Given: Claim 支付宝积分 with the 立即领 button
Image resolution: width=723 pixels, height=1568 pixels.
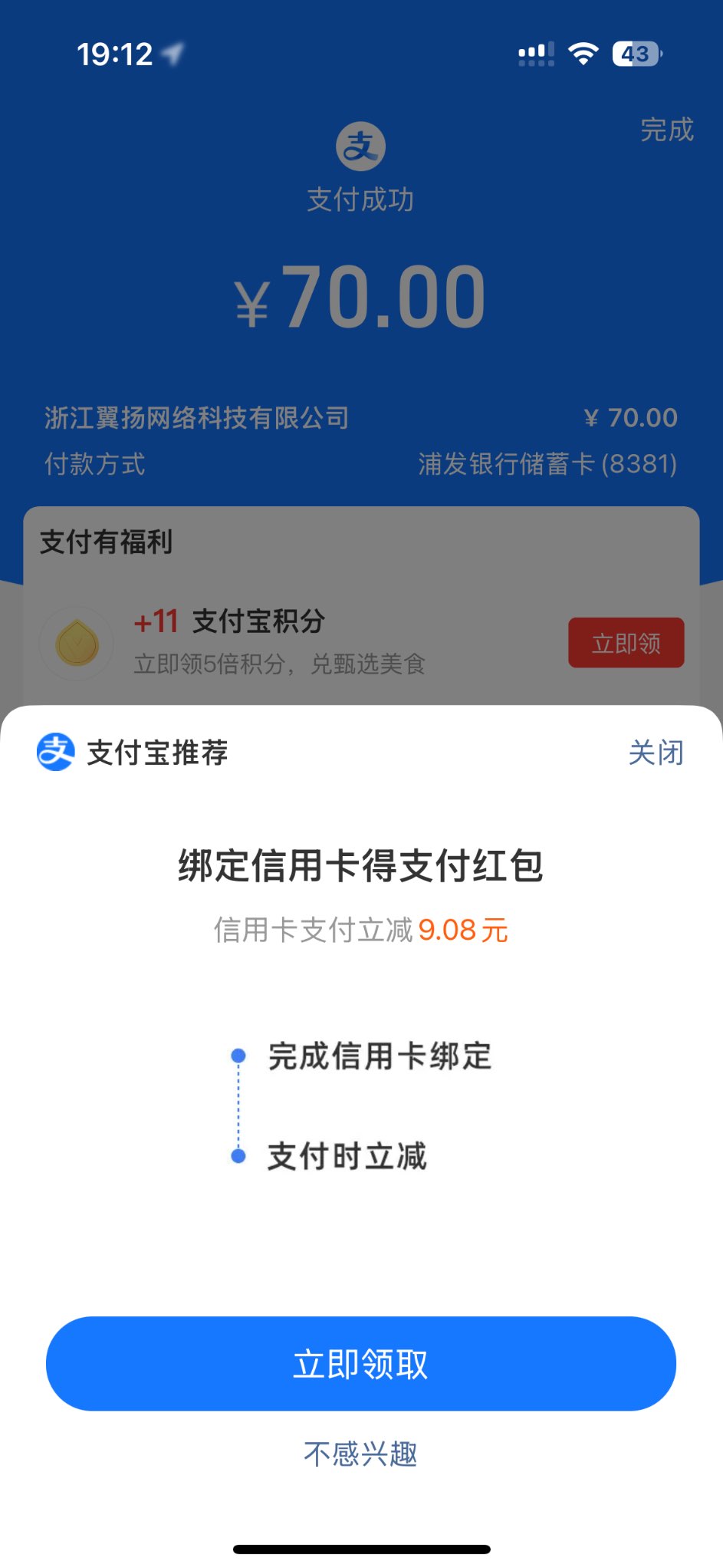Looking at the screenshot, I should [626, 643].
